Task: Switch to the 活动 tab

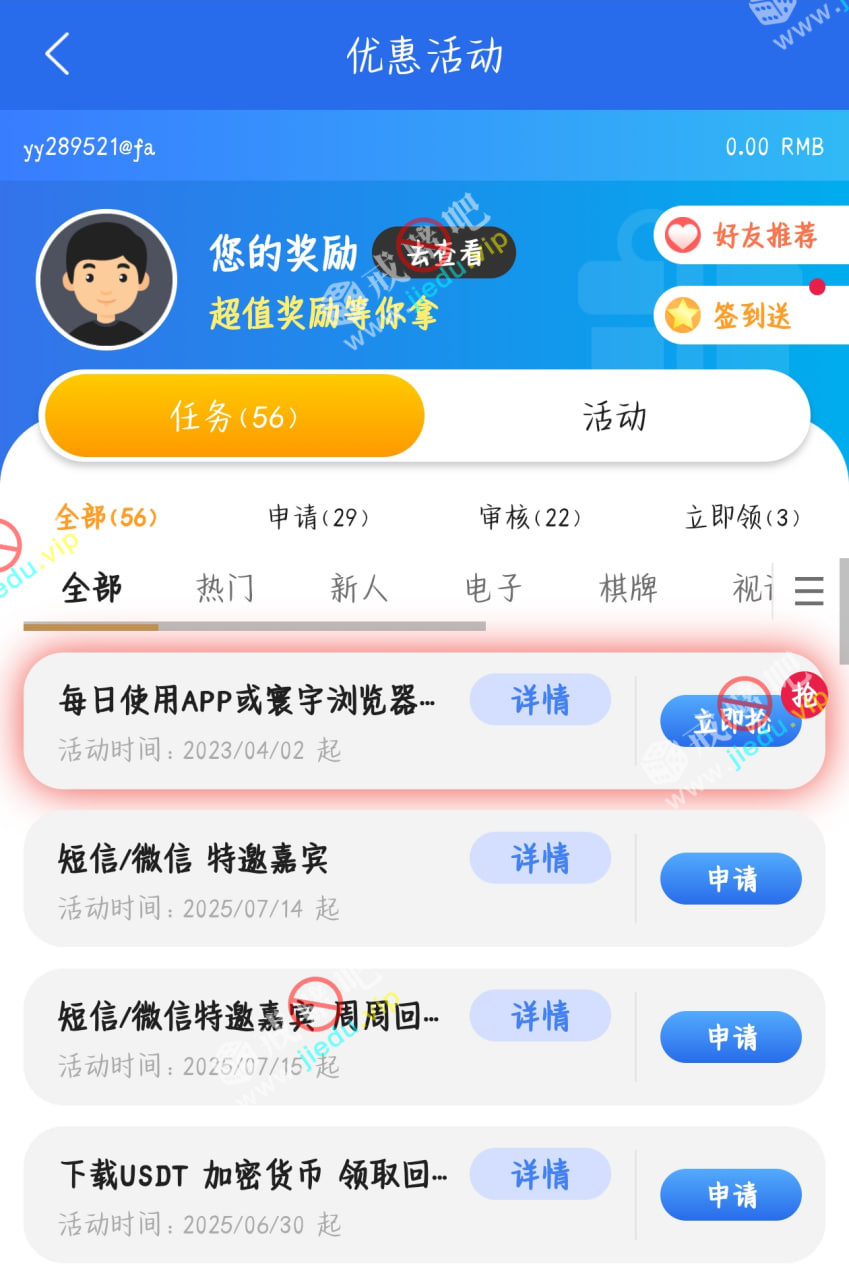Action: [x=614, y=416]
